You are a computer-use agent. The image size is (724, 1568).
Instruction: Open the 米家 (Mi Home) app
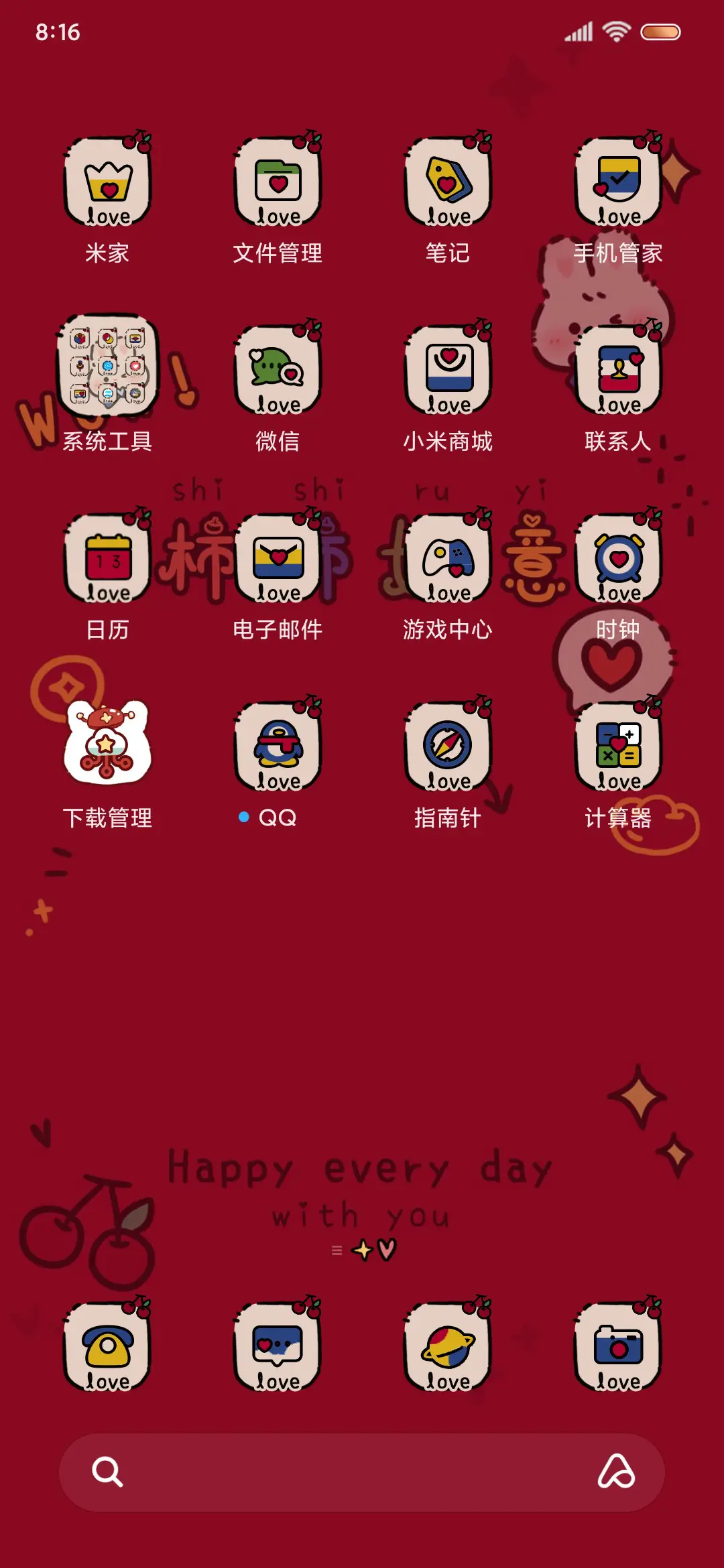tap(107, 182)
